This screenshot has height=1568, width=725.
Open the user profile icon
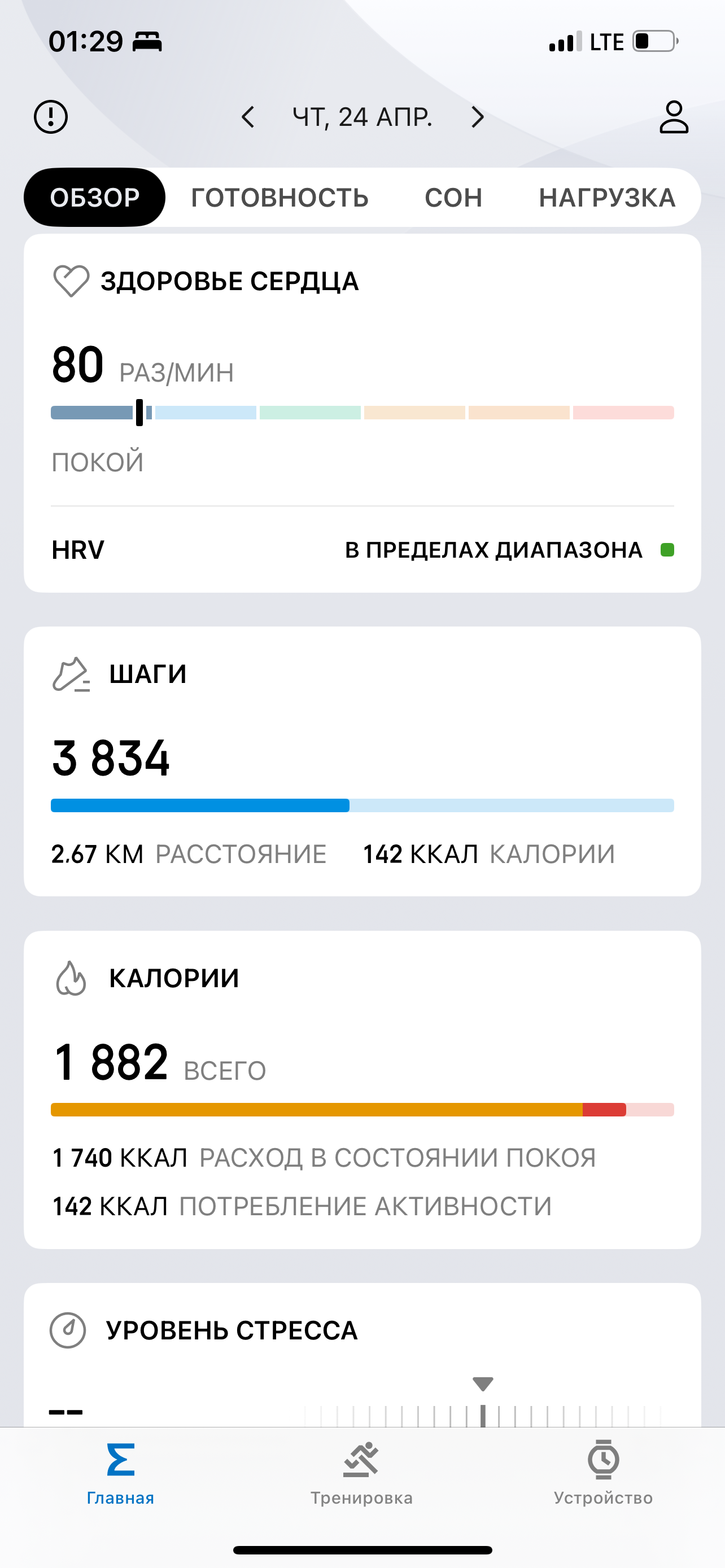pos(673,117)
